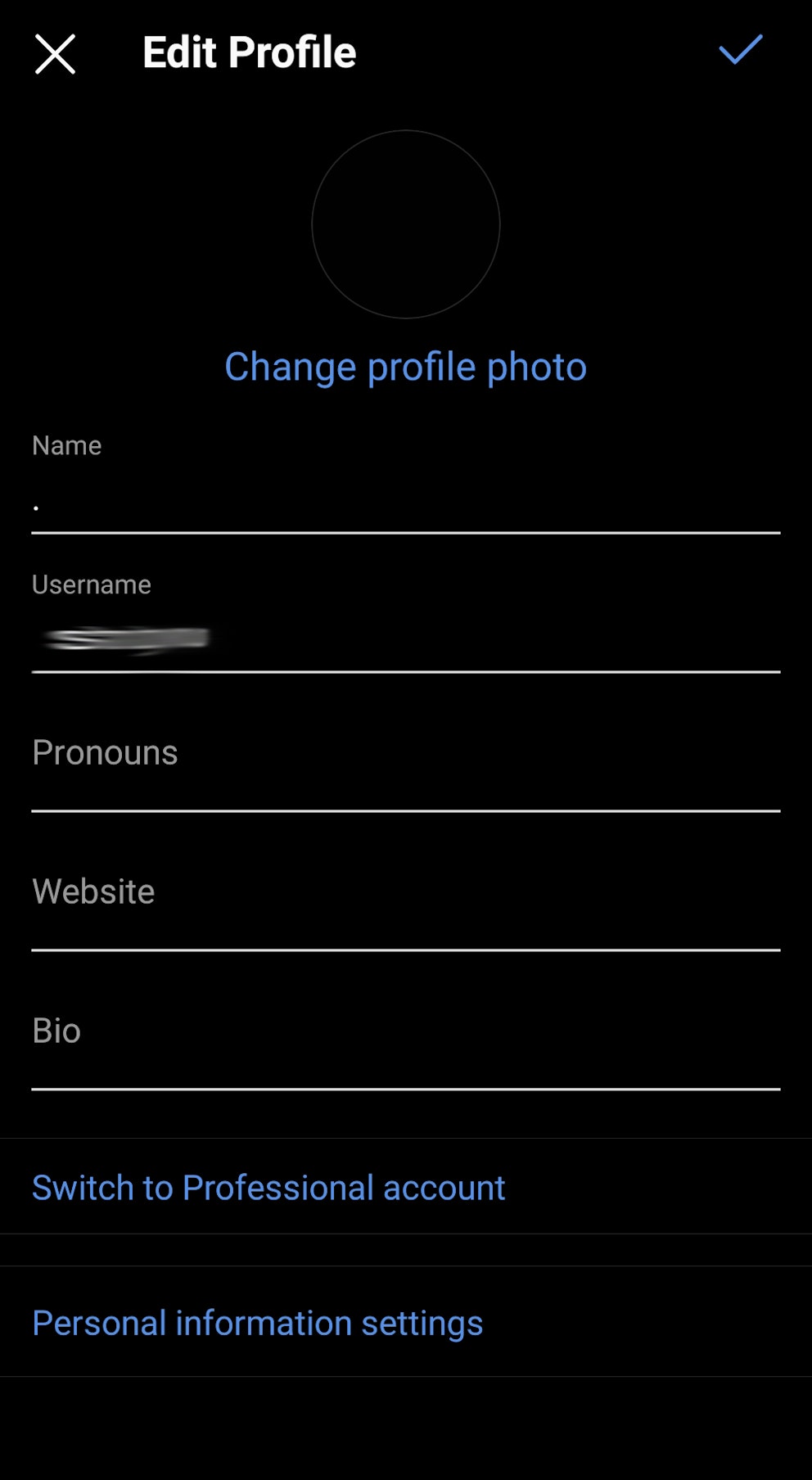The image size is (812, 1480).
Task: Click the Name label
Action: point(65,445)
